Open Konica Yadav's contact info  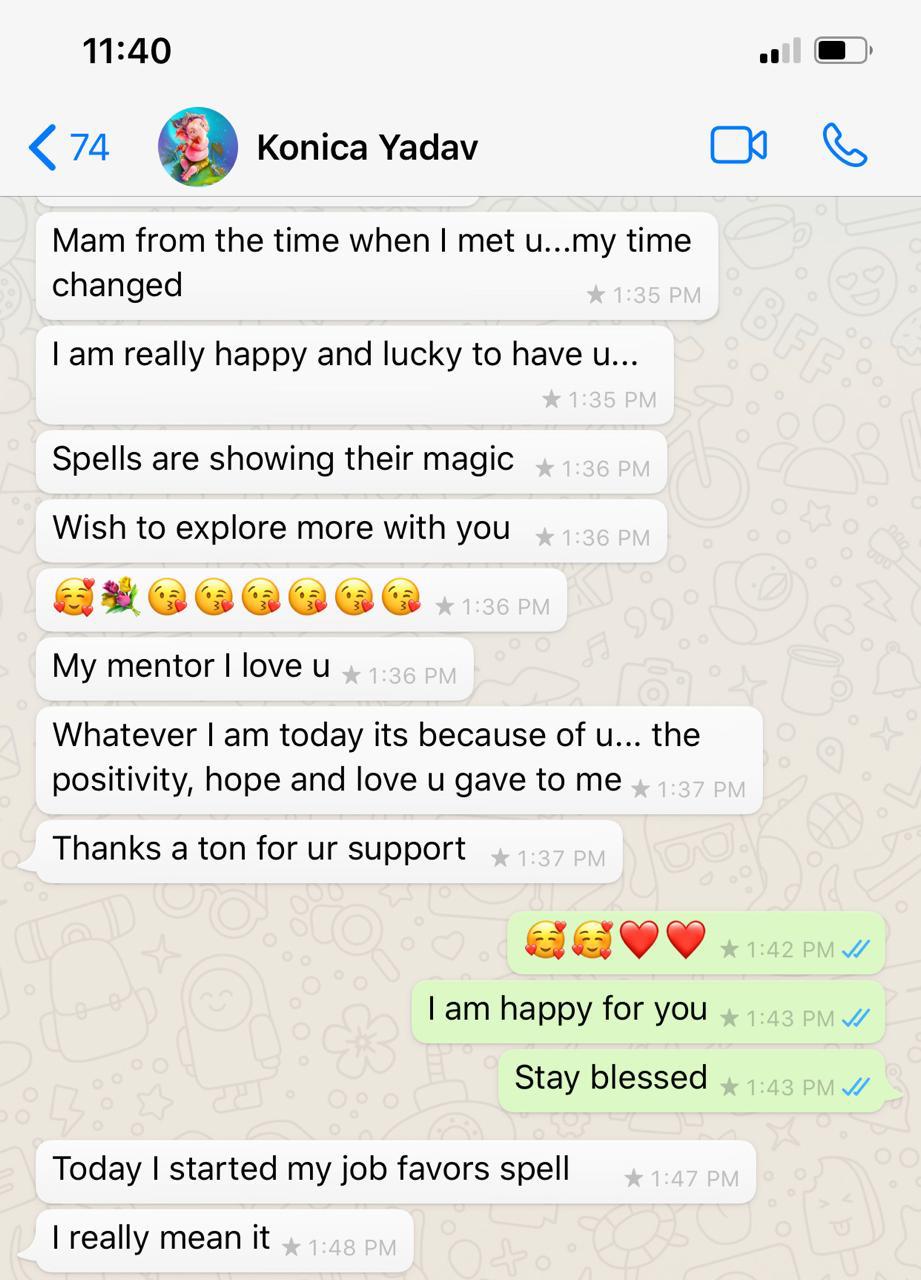[367, 147]
